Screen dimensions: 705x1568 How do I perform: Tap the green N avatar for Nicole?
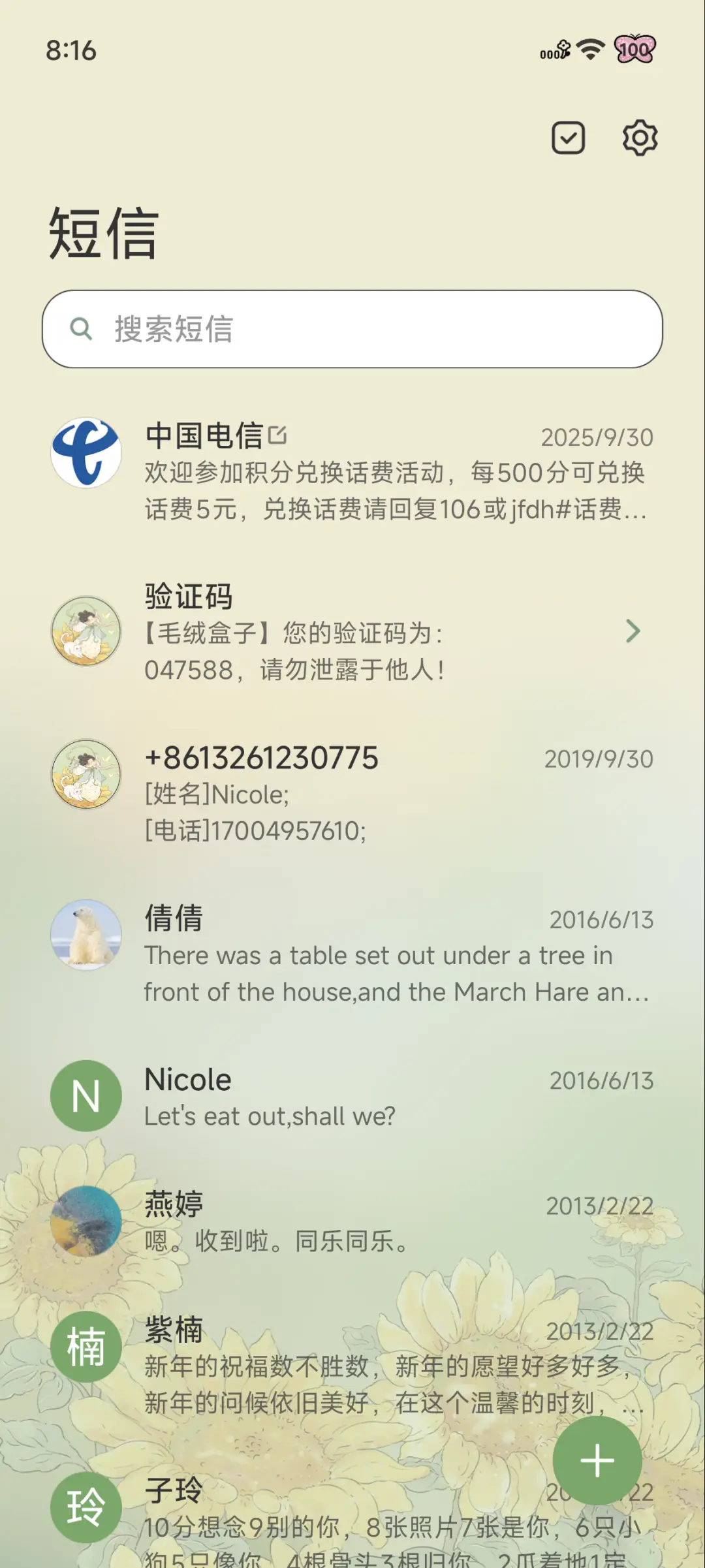(86, 1095)
